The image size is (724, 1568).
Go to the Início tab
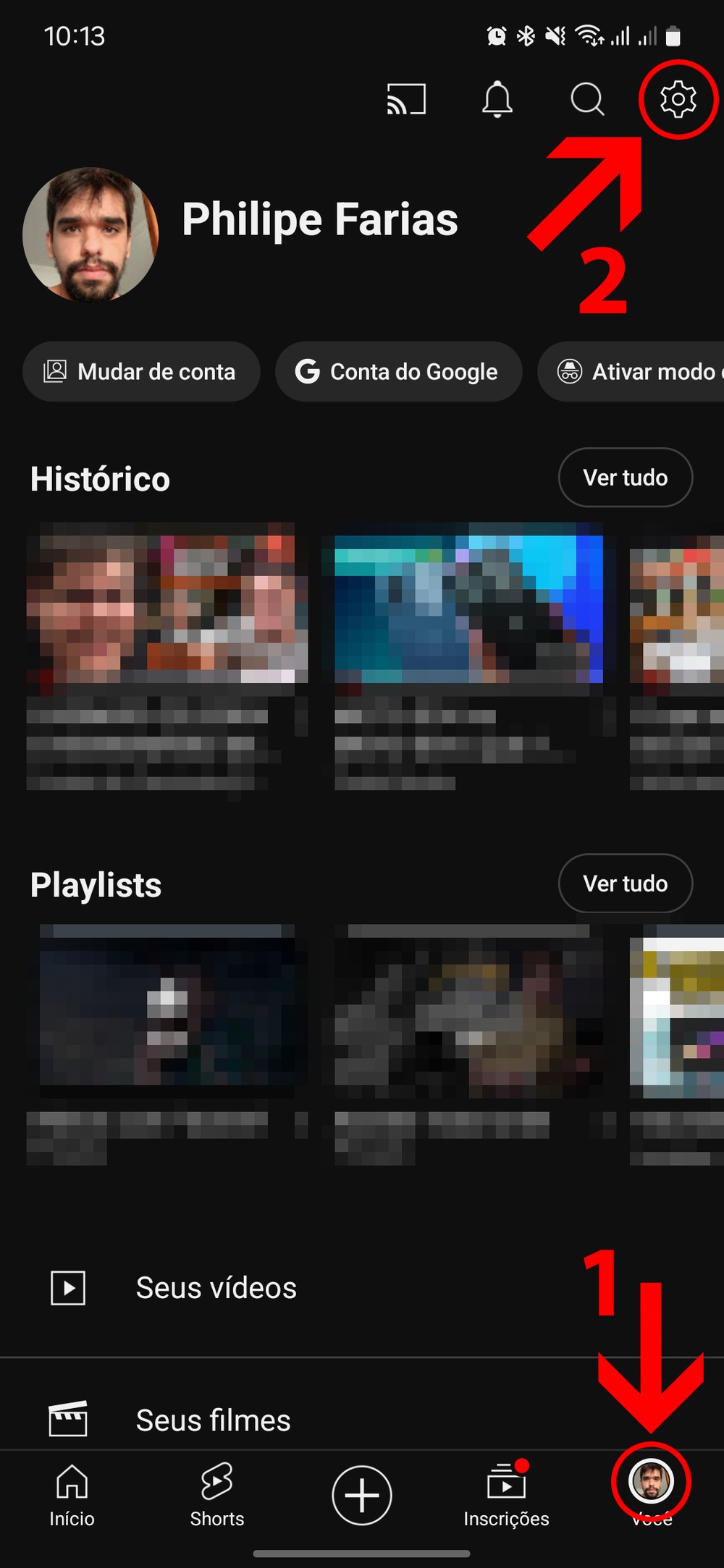pyautogui.click(x=72, y=1495)
